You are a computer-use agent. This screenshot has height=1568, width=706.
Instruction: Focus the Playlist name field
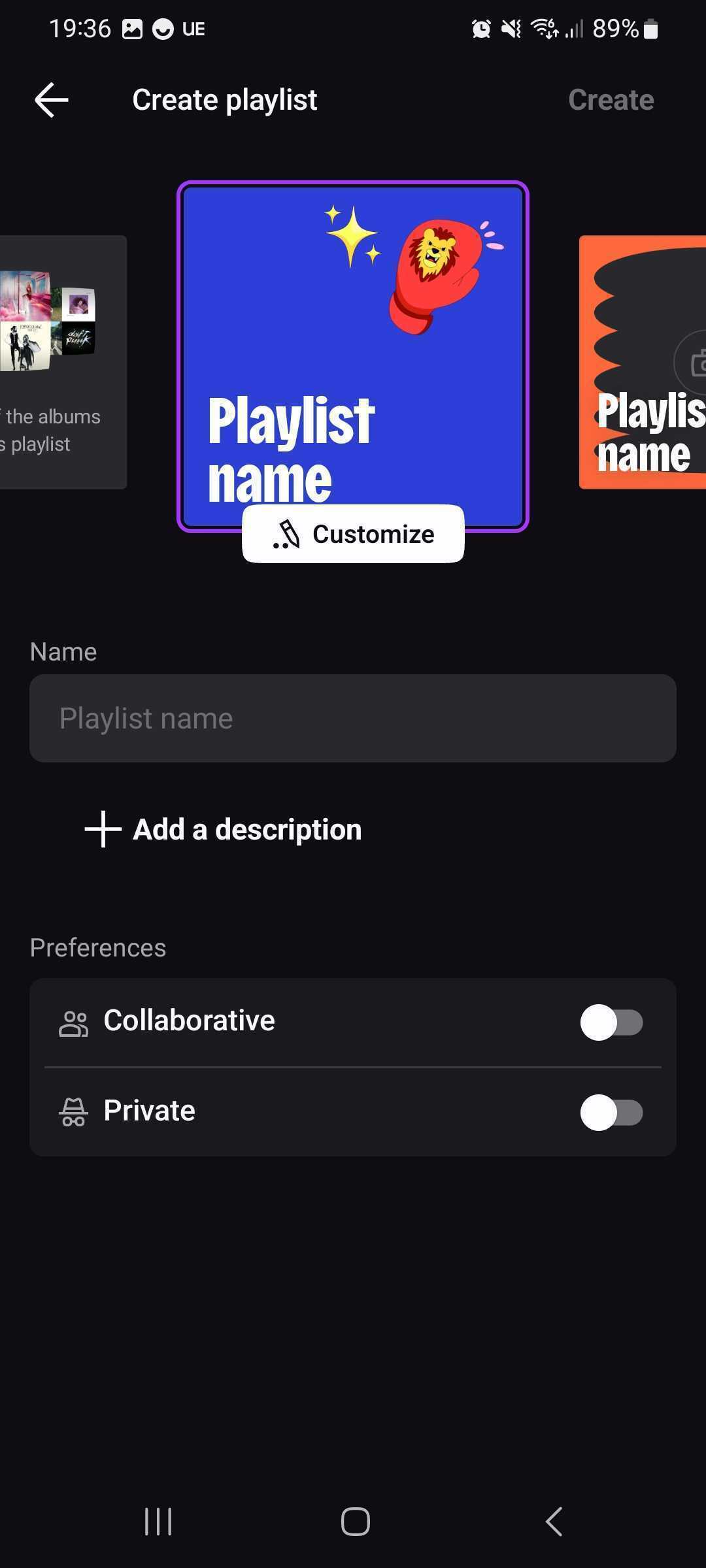[353, 718]
